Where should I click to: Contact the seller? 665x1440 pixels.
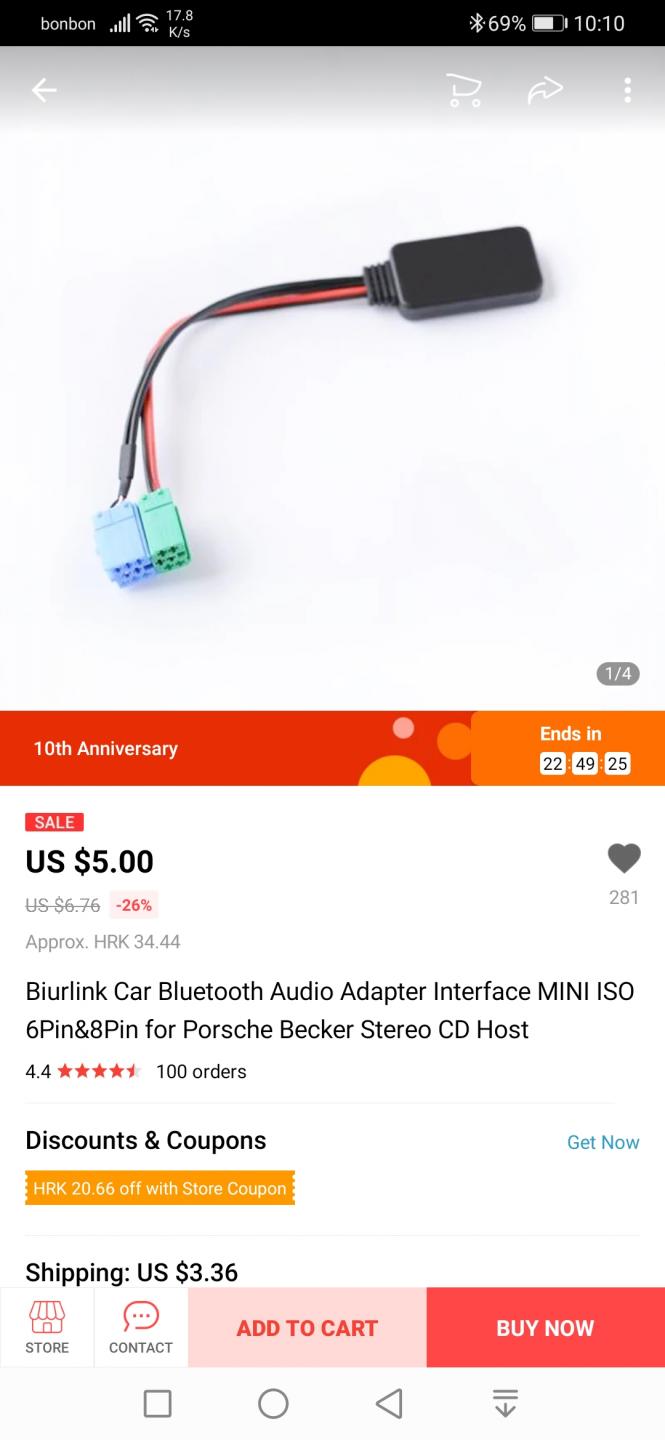(141, 1327)
